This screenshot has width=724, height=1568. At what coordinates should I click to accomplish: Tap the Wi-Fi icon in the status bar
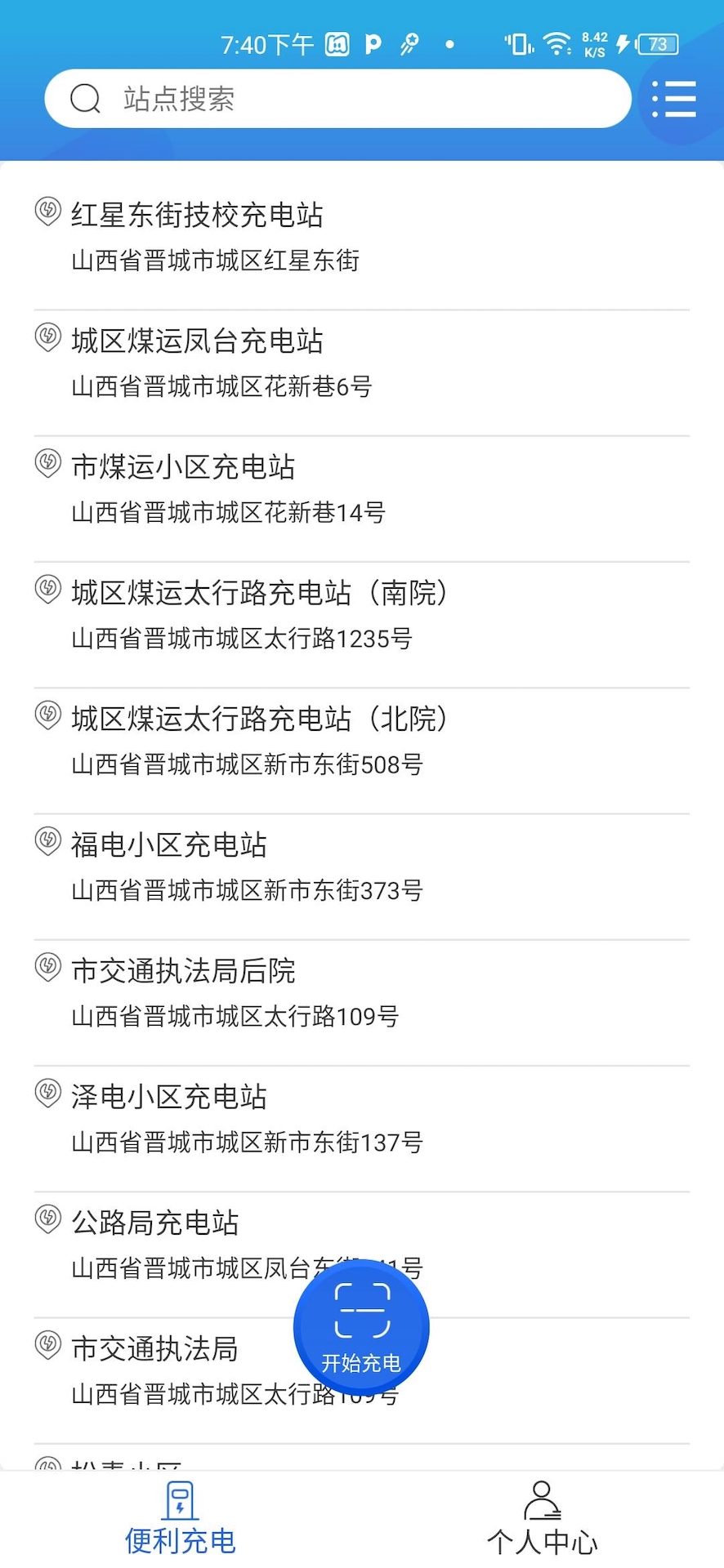click(x=558, y=44)
